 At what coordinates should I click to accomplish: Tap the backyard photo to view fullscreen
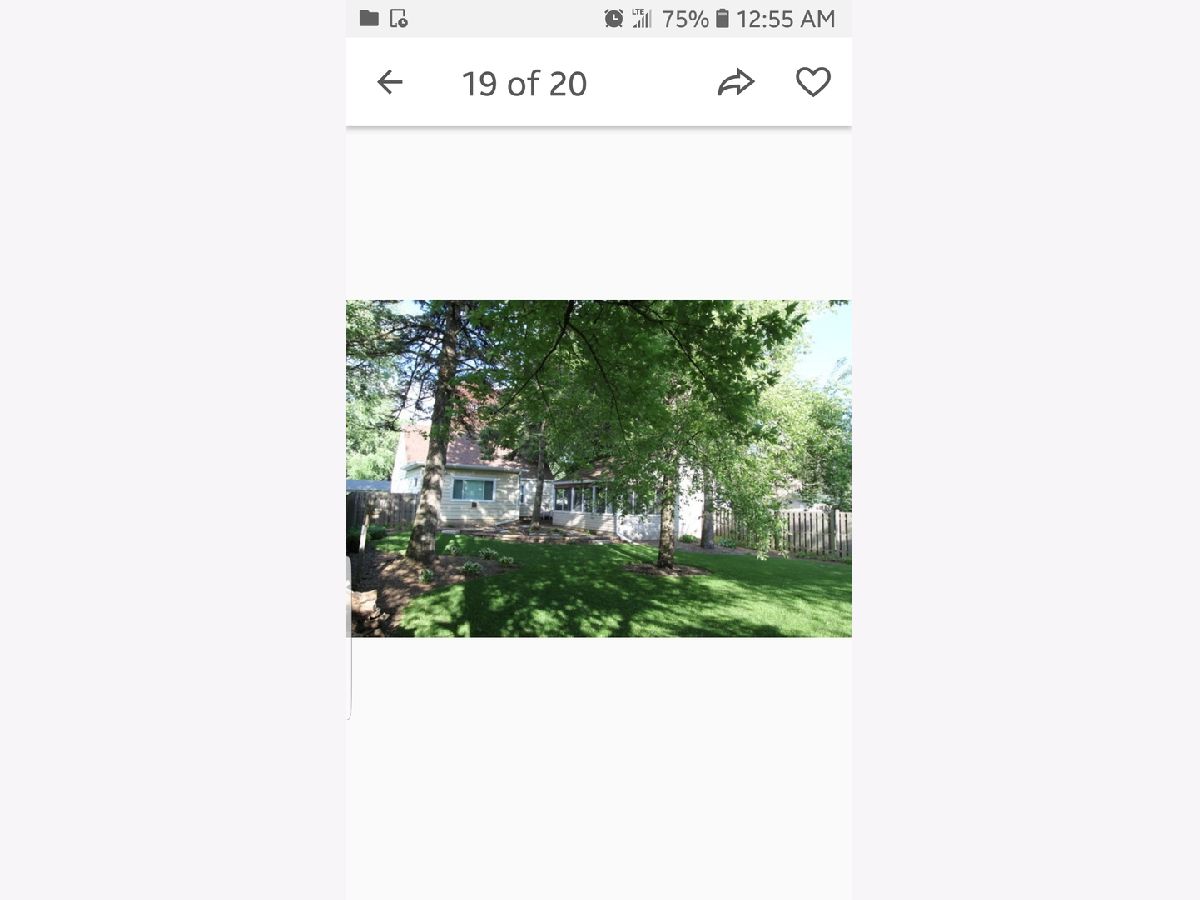point(599,468)
